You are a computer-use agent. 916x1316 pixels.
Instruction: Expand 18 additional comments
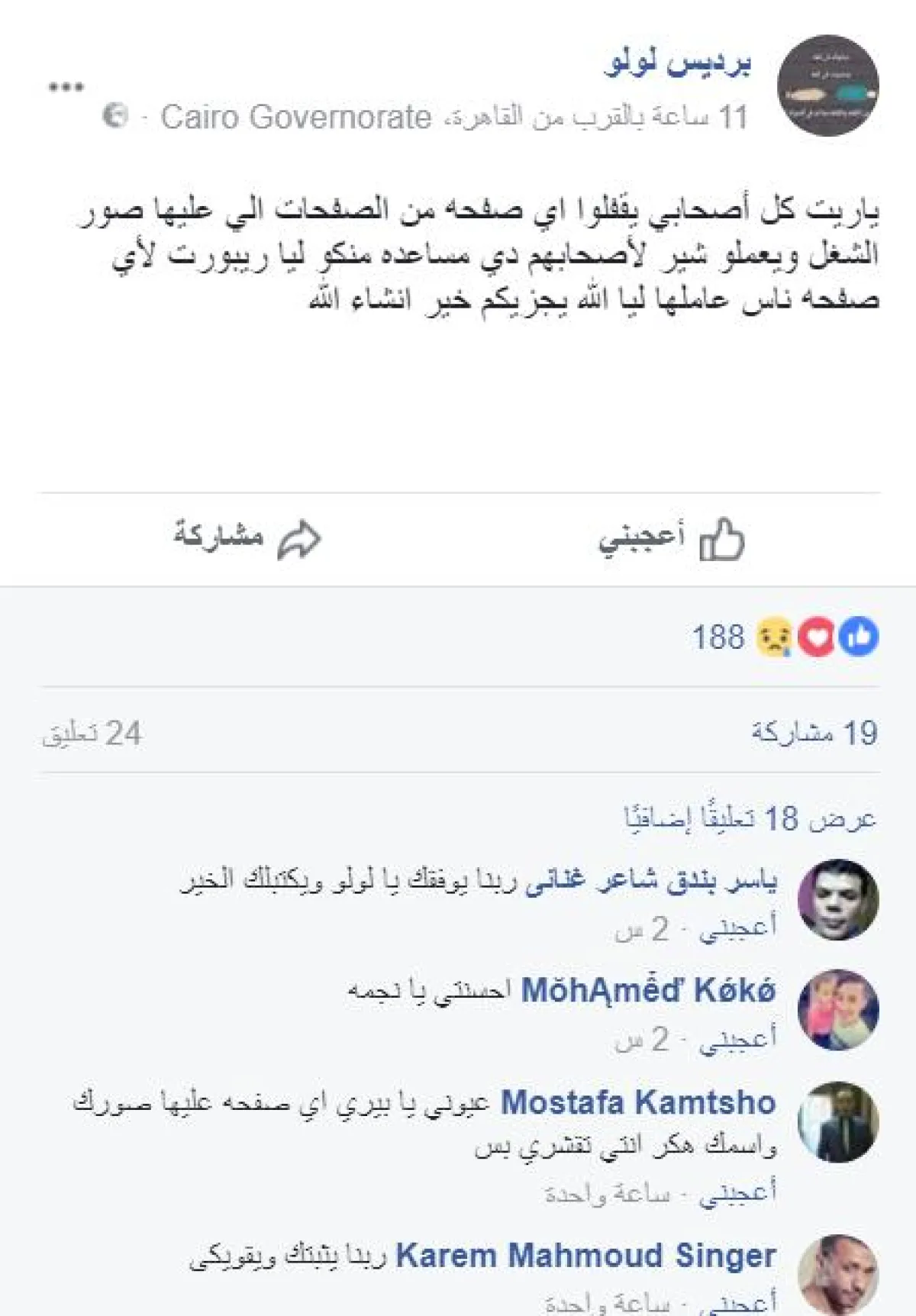750,819
